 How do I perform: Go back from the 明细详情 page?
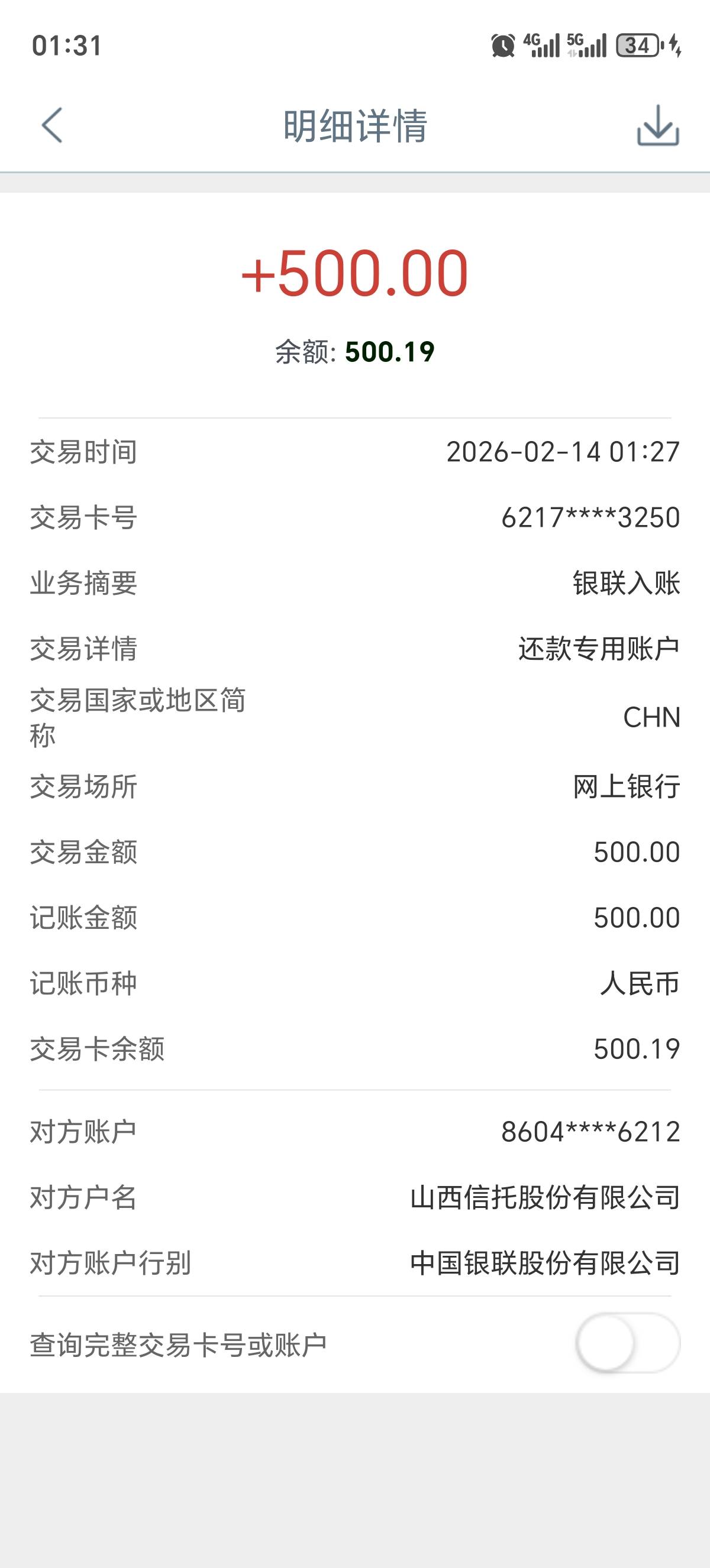(x=53, y=125)
